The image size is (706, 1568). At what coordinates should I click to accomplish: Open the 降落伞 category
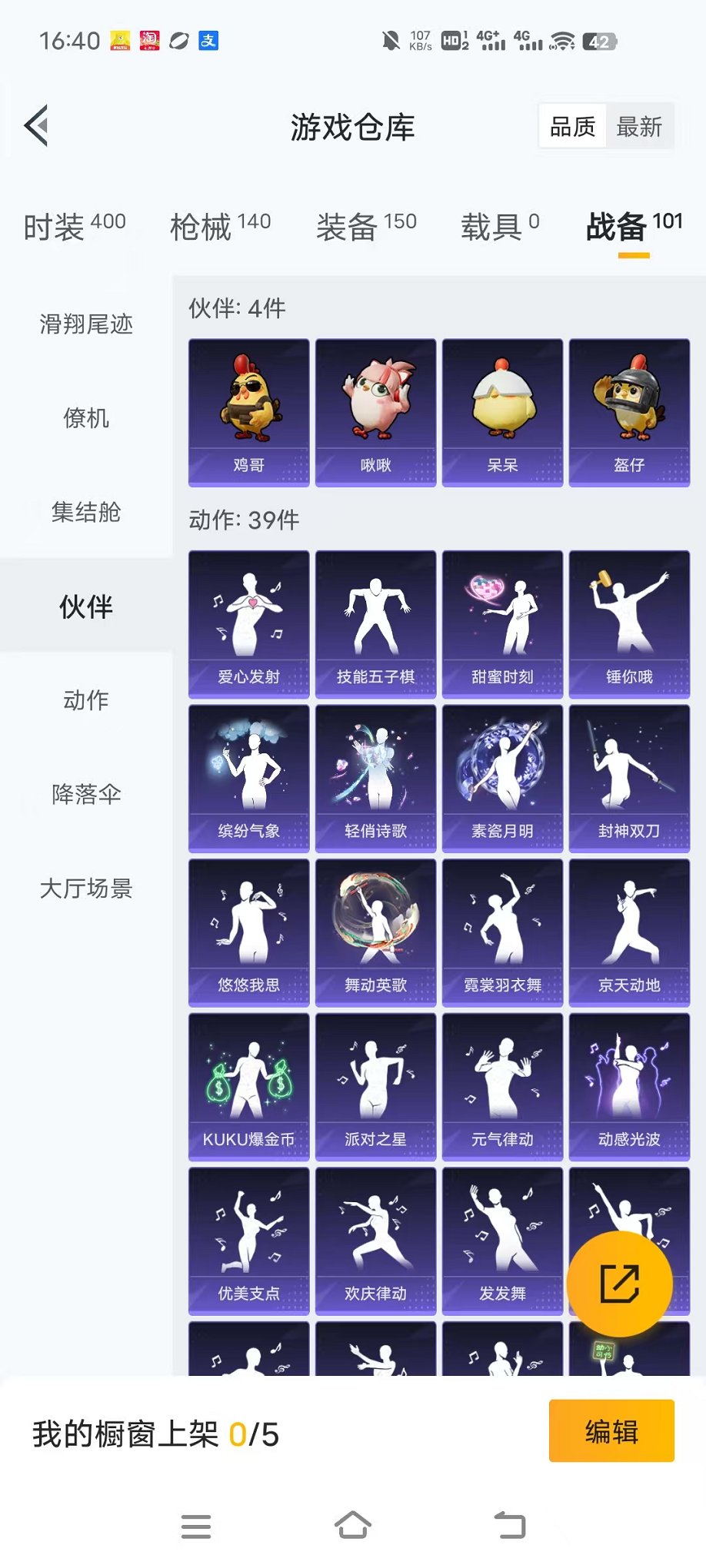[85, 795]
